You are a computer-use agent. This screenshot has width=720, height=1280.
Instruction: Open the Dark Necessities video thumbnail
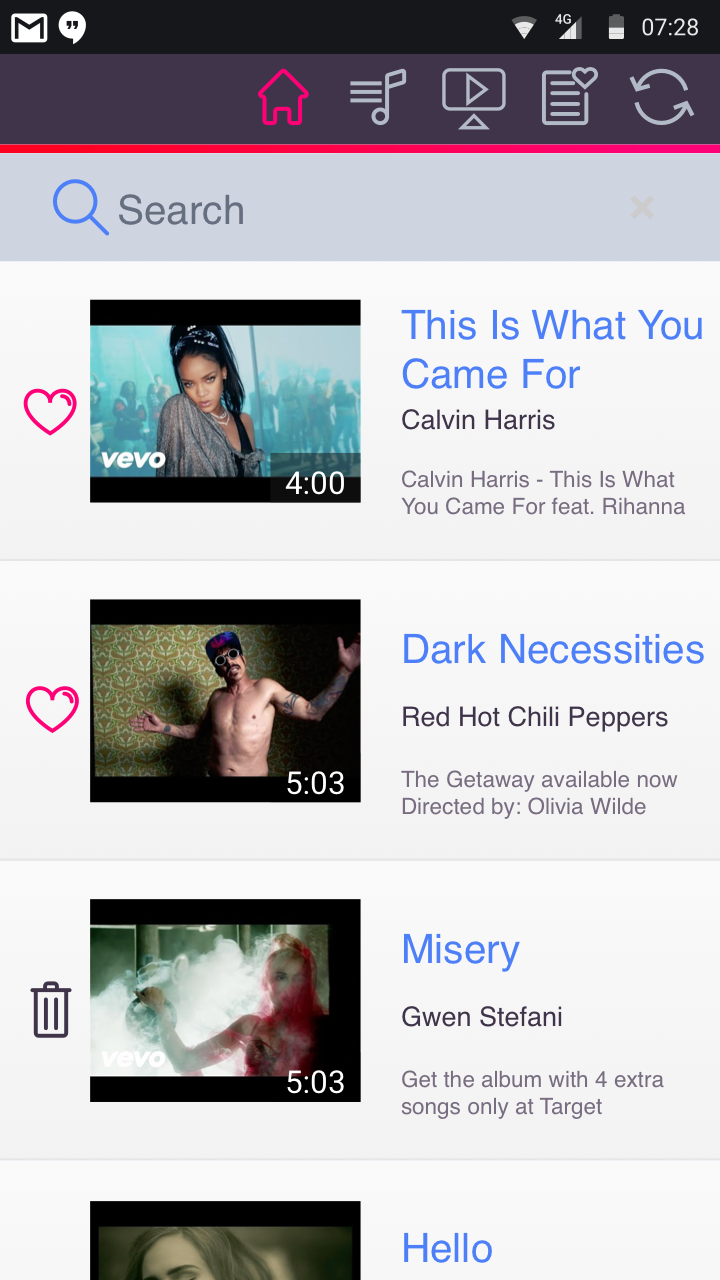(225, 700)
